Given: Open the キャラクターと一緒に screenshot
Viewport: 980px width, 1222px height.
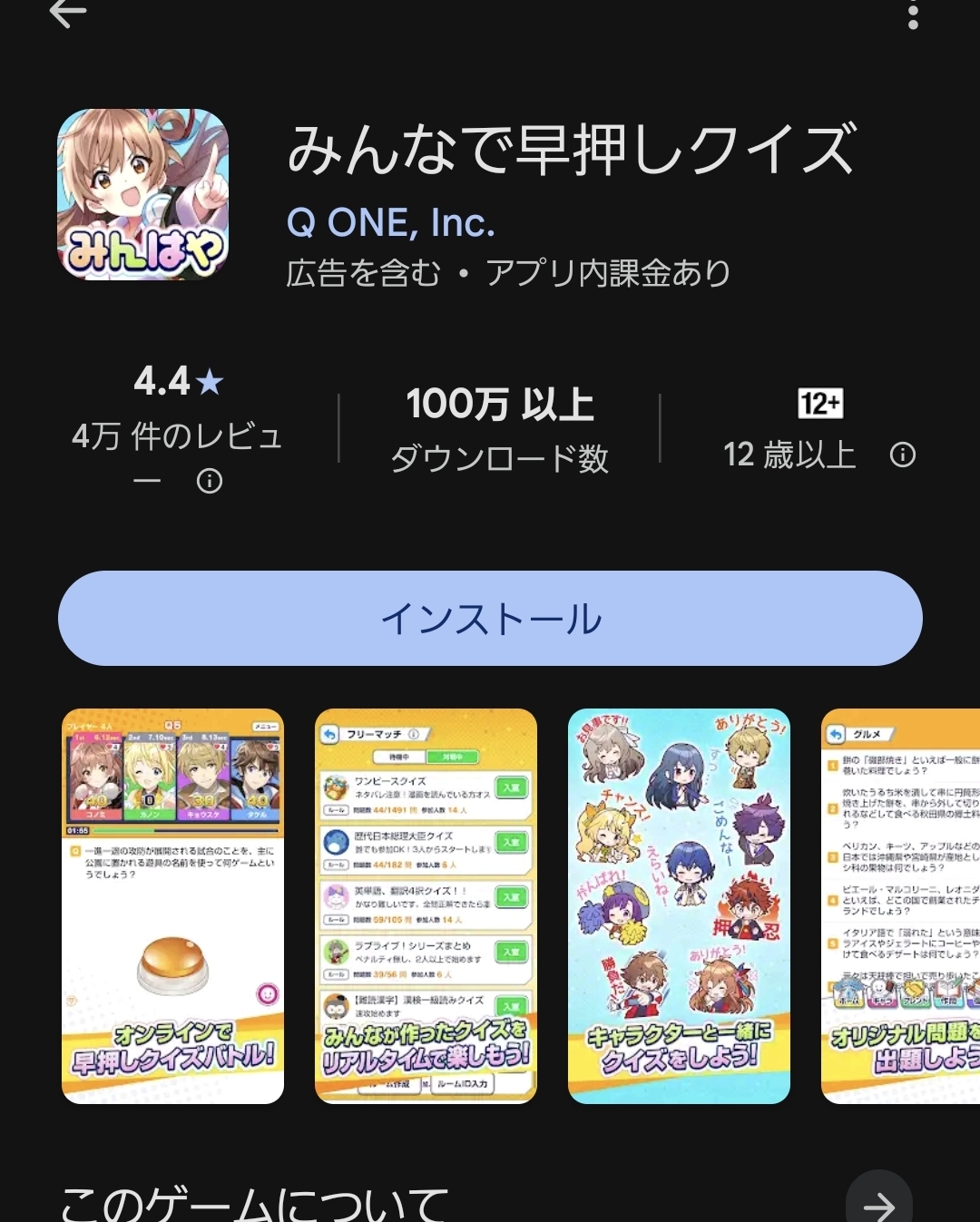Looking at the screenshot, I should click(x=679, y=905).
